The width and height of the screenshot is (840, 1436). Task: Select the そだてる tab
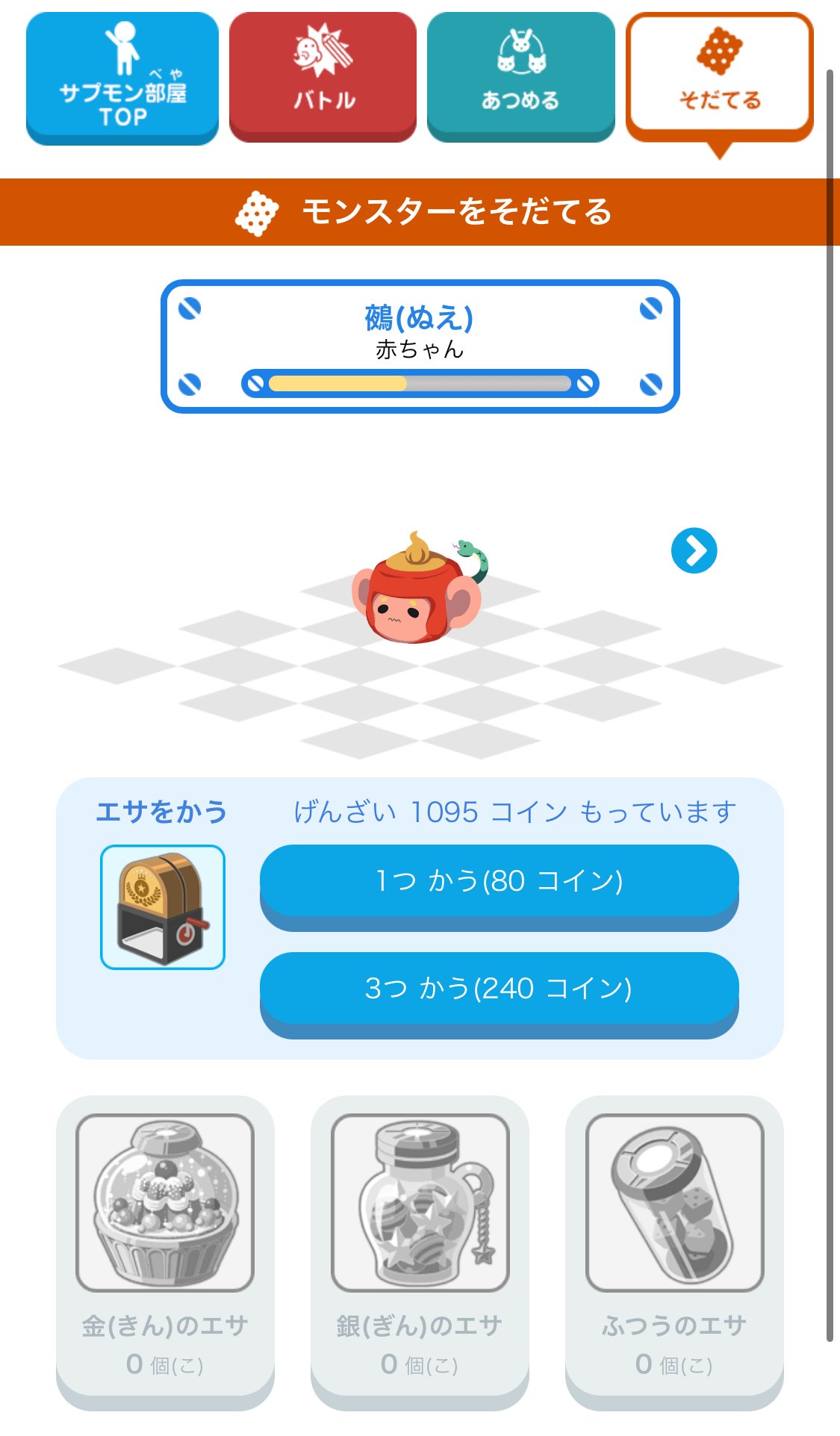[719, 77]
